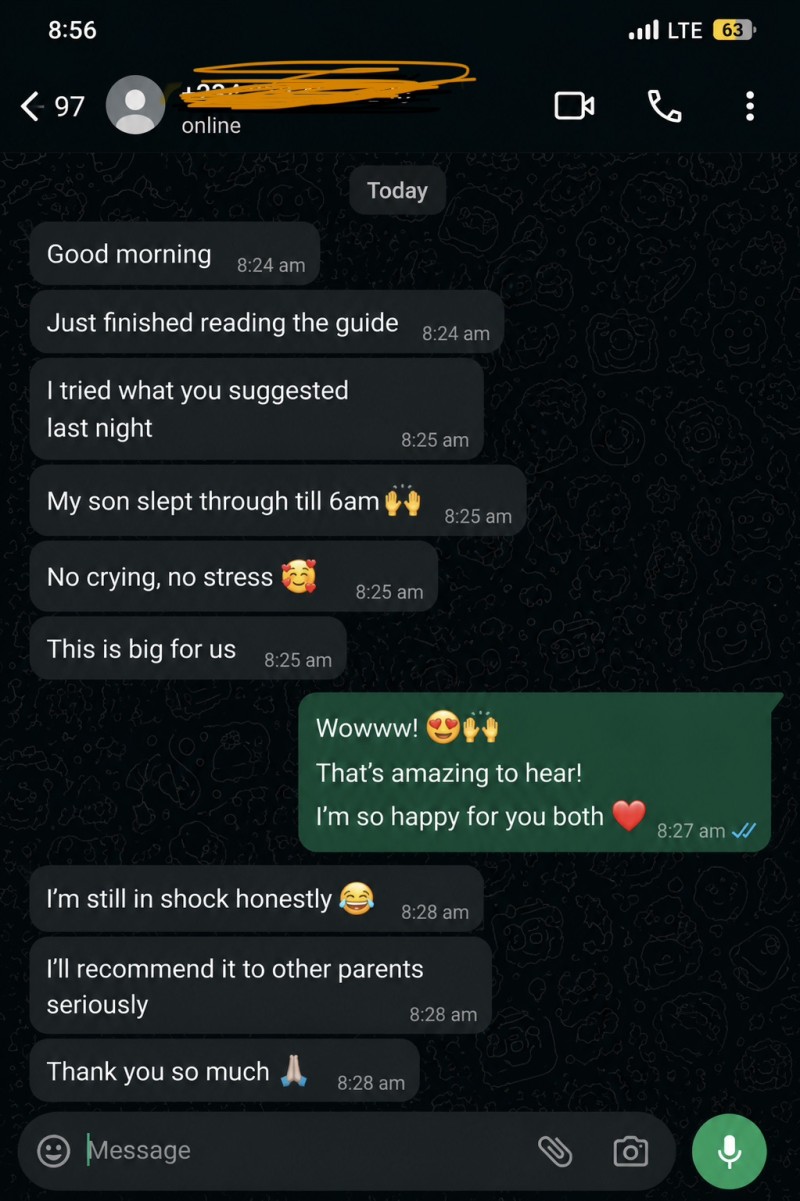Open the camera from the message bar

coord(630,1151)
